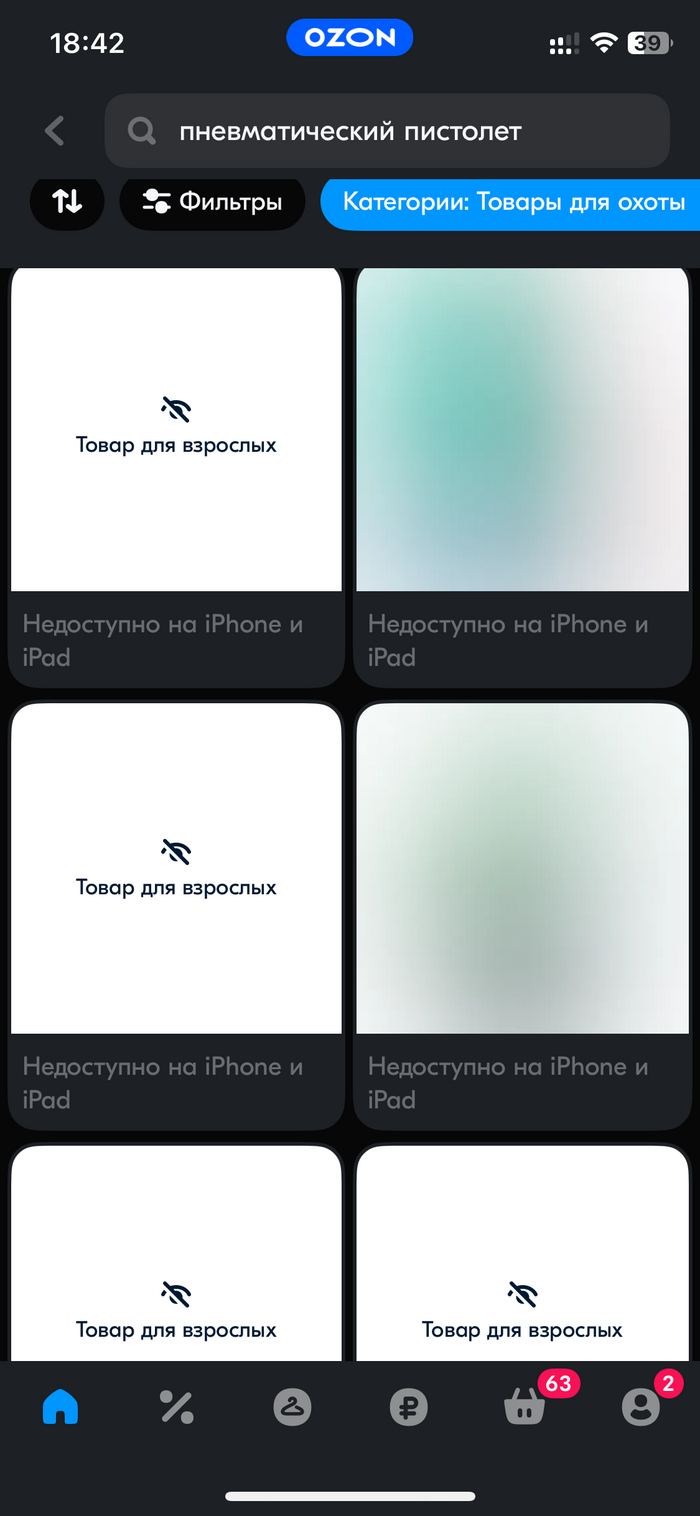Tap the Категории: Товары для охоты chip
This screenshot has width=700, height=1516.
point(512,202)
